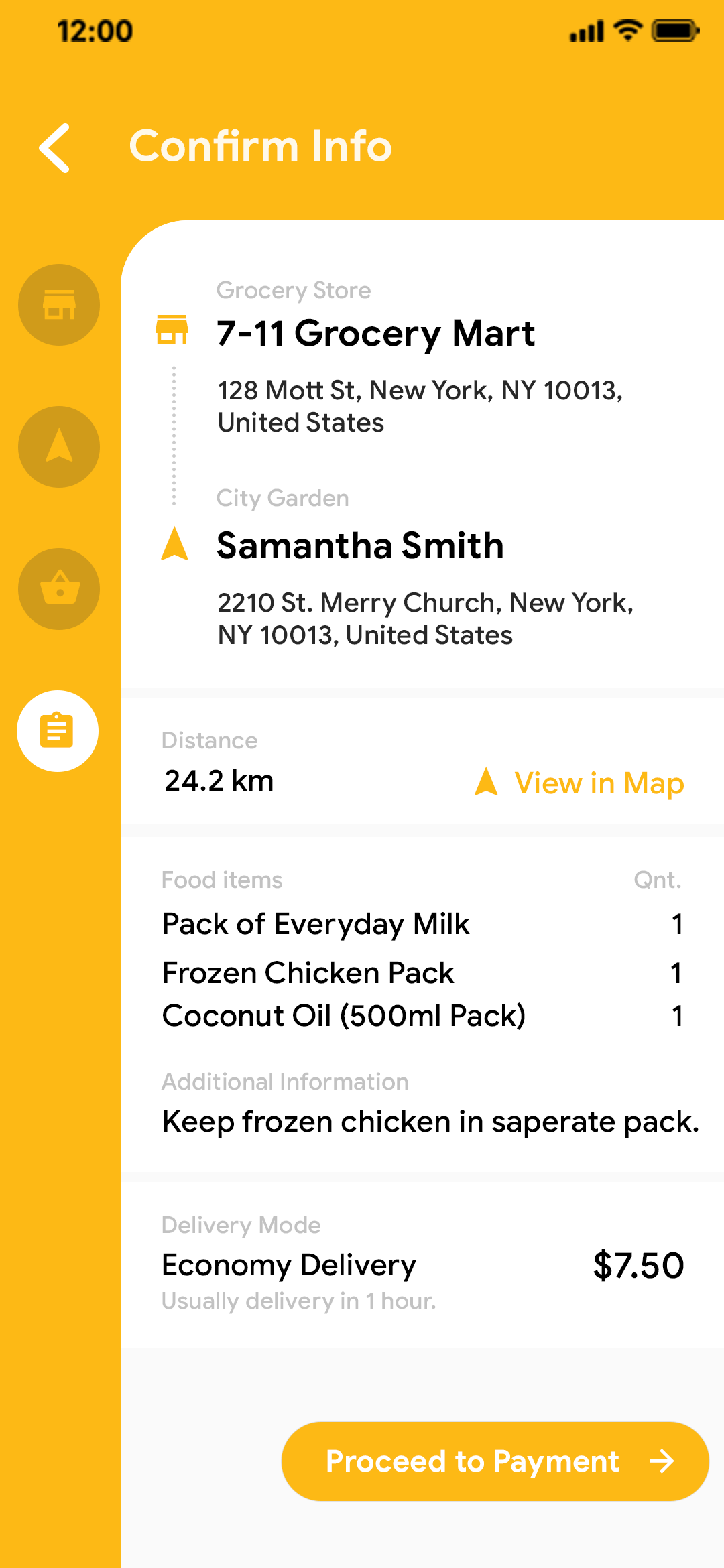The width and height of the screenshot is (724, 1568).
Task: Open View in Map link
Action: coord(599,782)
